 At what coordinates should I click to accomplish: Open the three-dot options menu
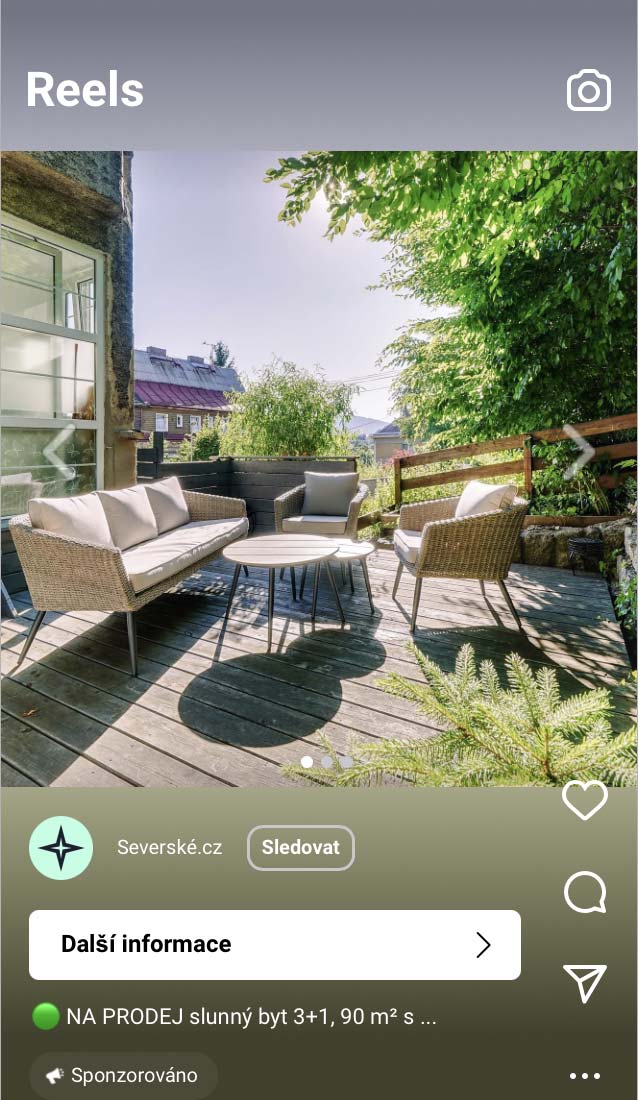tap(585, 1076)
